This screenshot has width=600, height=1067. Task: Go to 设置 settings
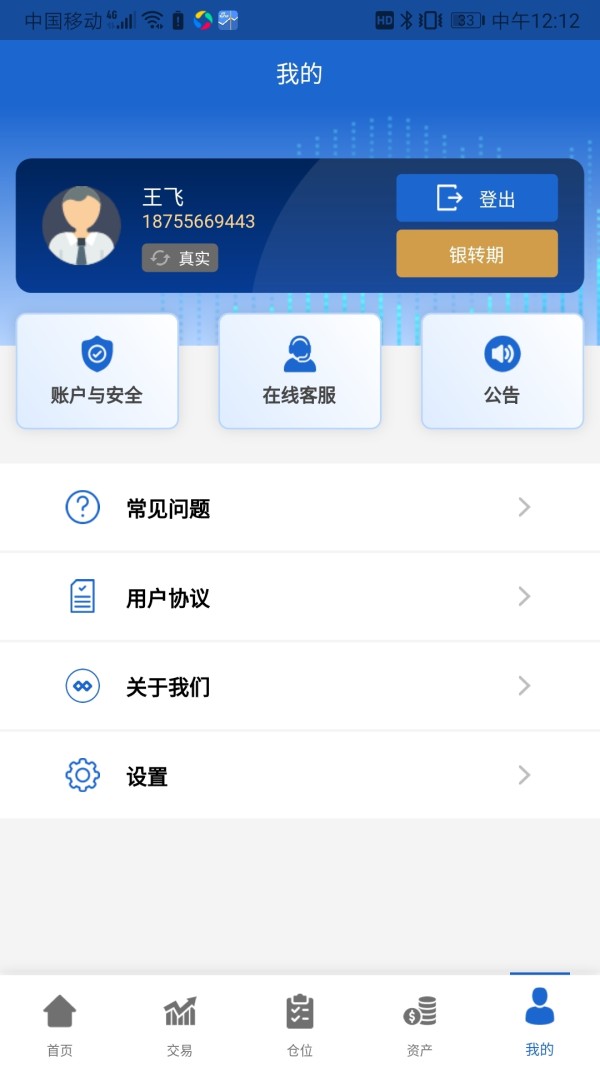pyautogui.click(x=300, y=775)
